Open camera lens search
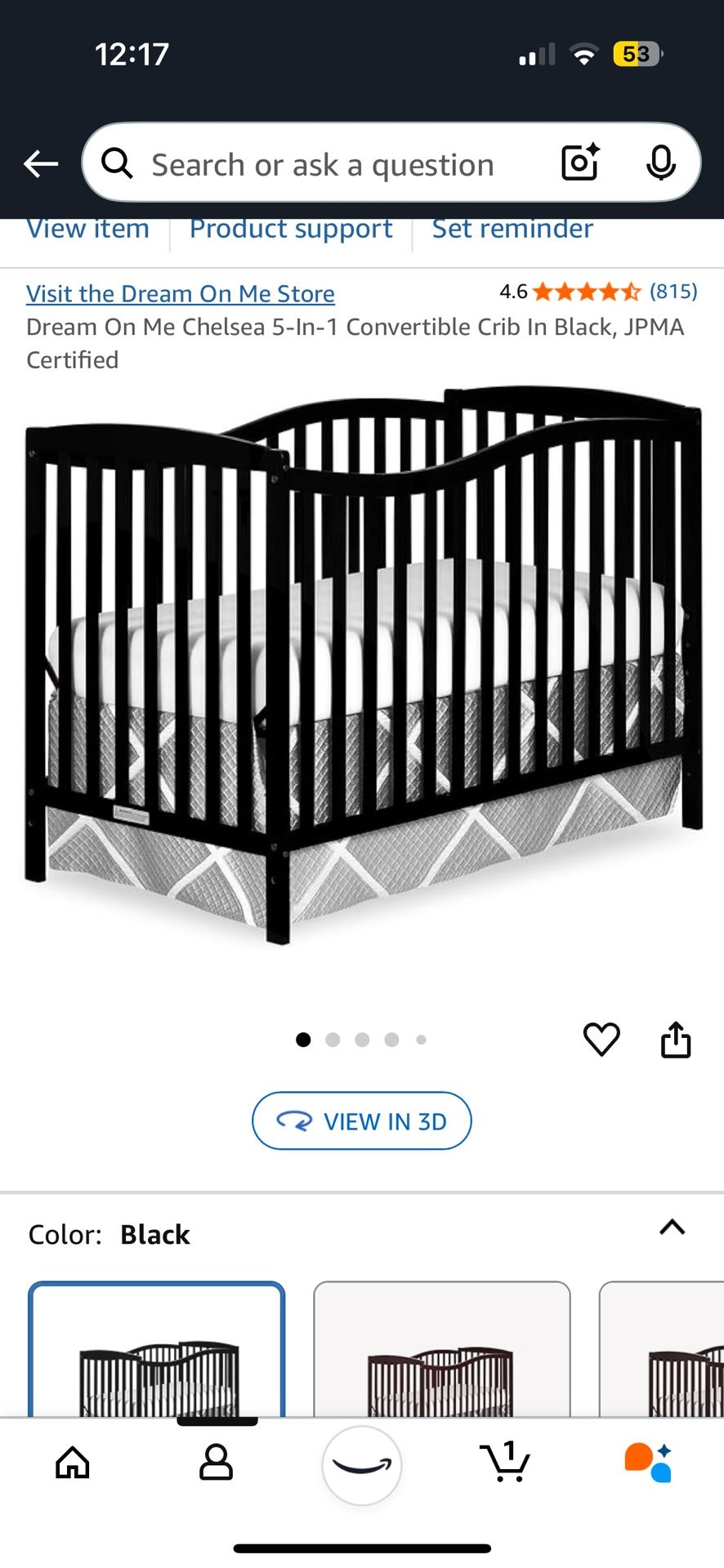 click(580, 163)
